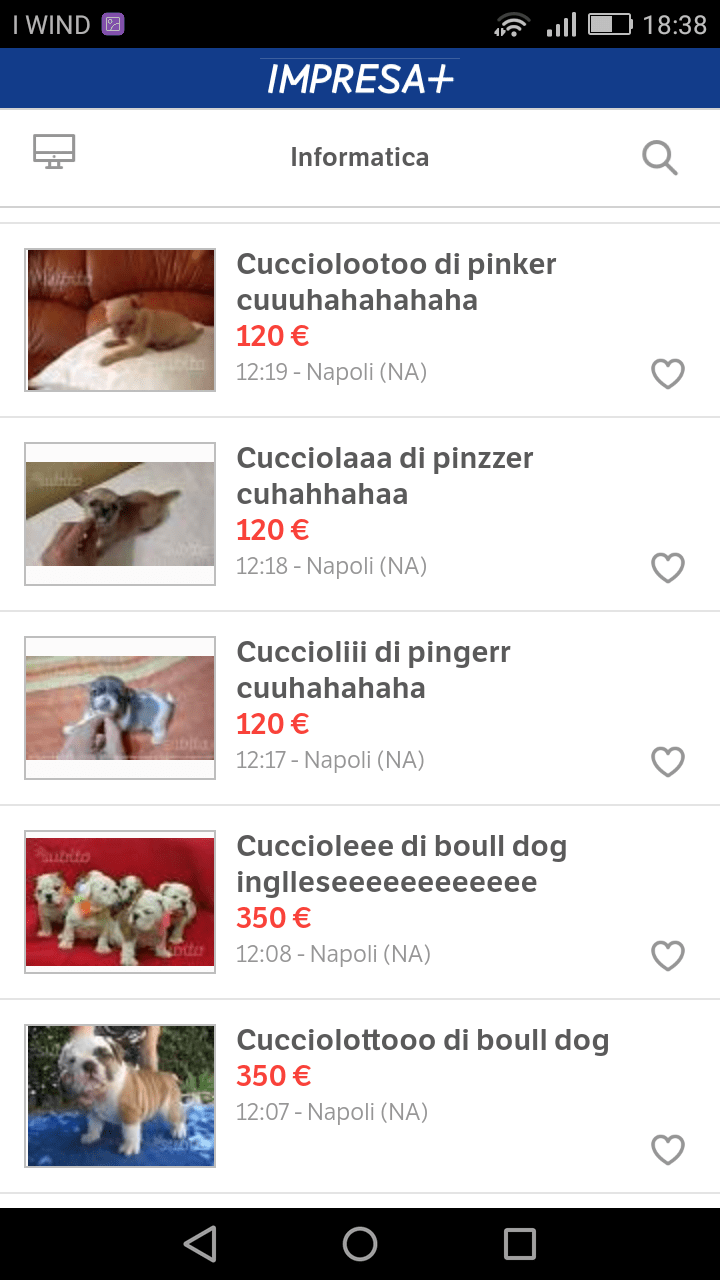Open the 12:07 Cucciolottooo di boull dog listing
Screen dimensions: 720x1280
click(x=422, y=1041)
